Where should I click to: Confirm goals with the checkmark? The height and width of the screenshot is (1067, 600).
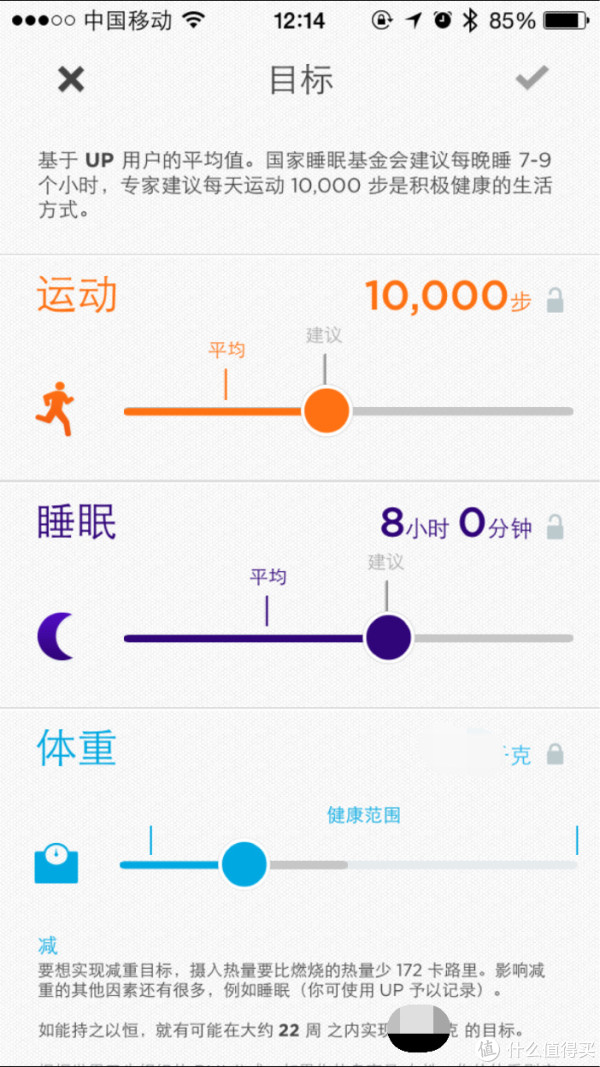point(532,80)
